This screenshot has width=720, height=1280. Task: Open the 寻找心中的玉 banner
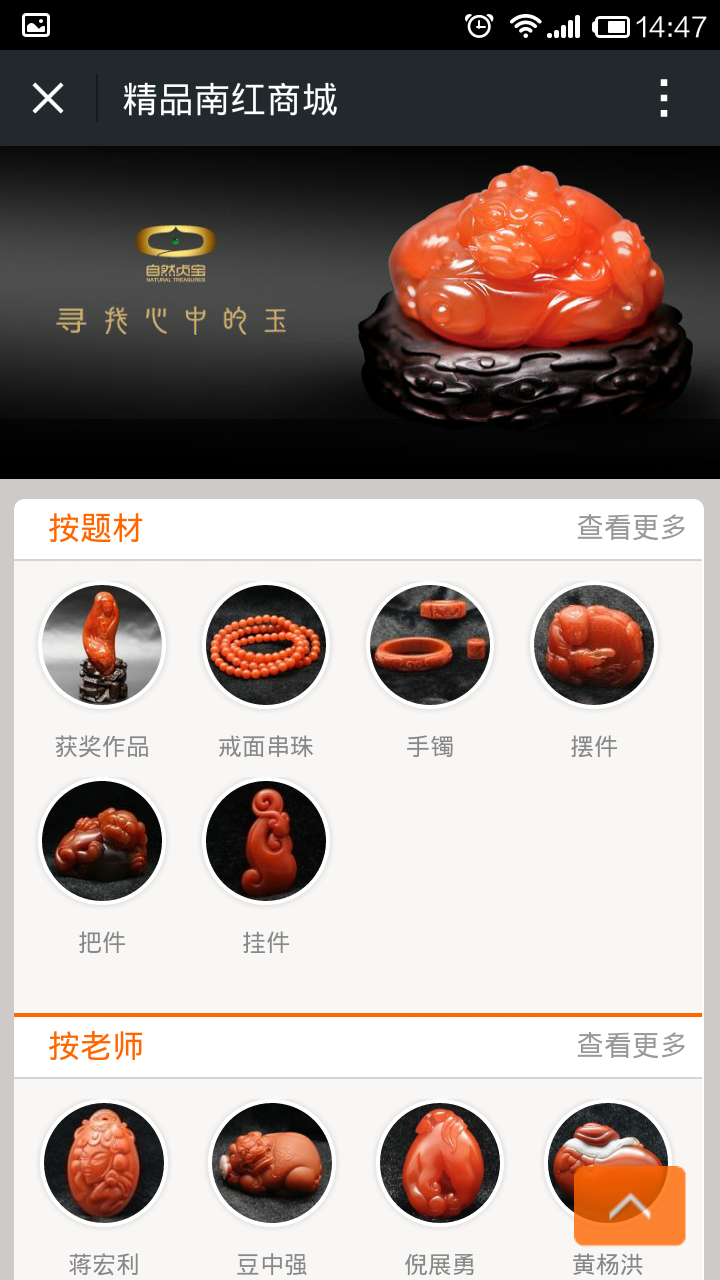(x=360, y=312)
